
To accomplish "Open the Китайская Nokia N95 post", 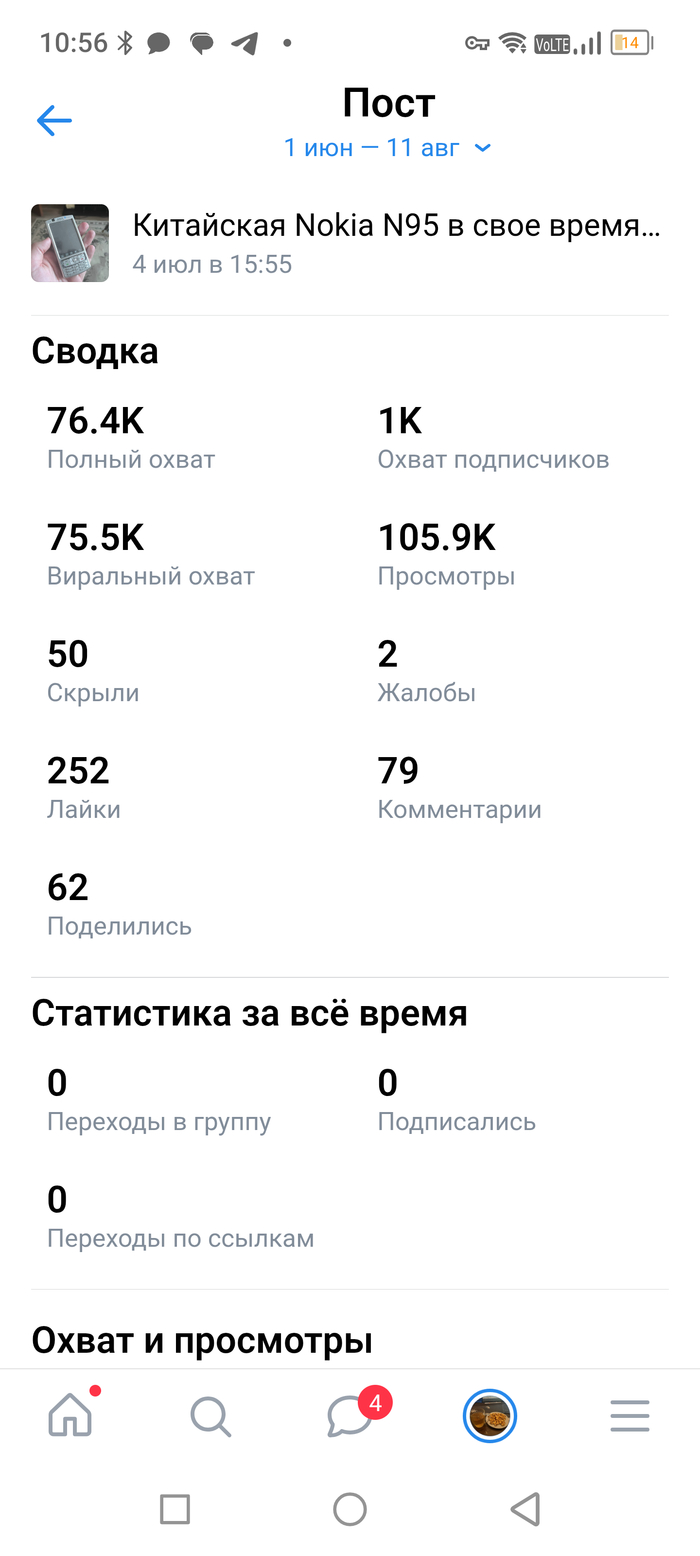I will click(349, 243).
